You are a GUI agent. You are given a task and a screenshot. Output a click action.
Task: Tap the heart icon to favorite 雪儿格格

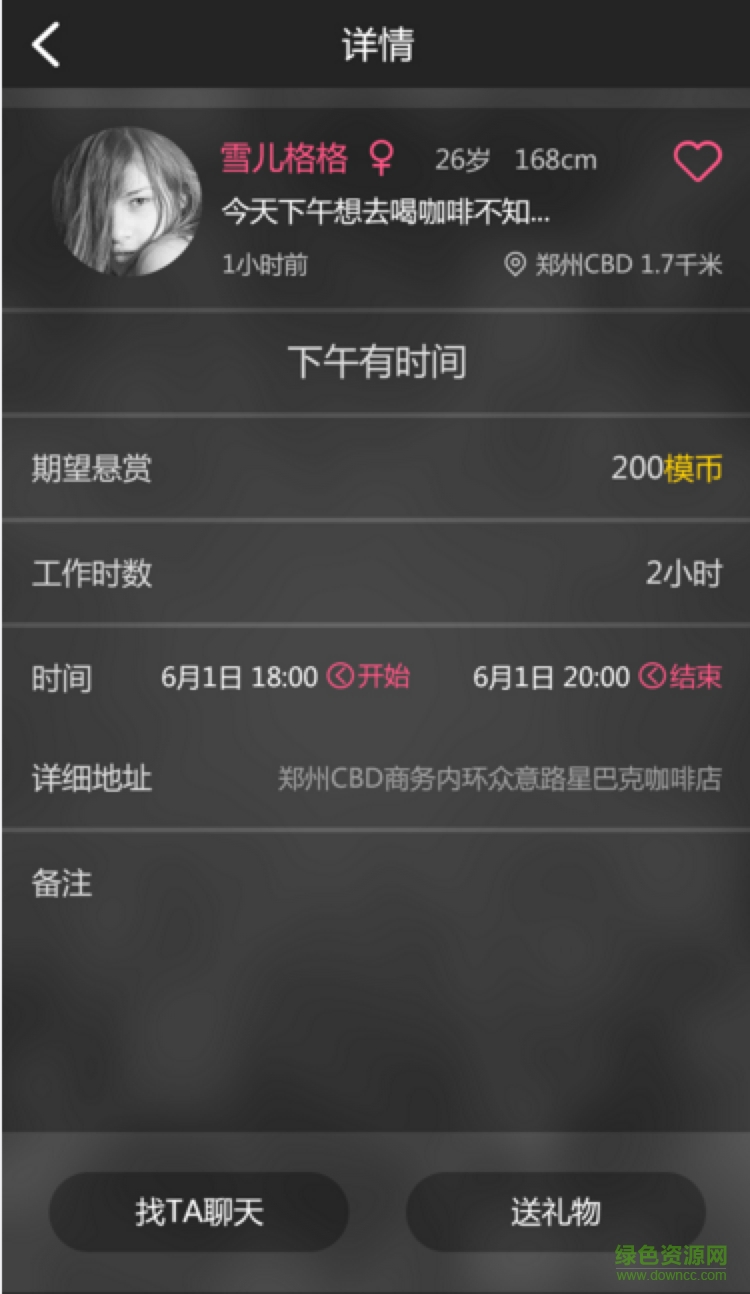tap(698, 160)
